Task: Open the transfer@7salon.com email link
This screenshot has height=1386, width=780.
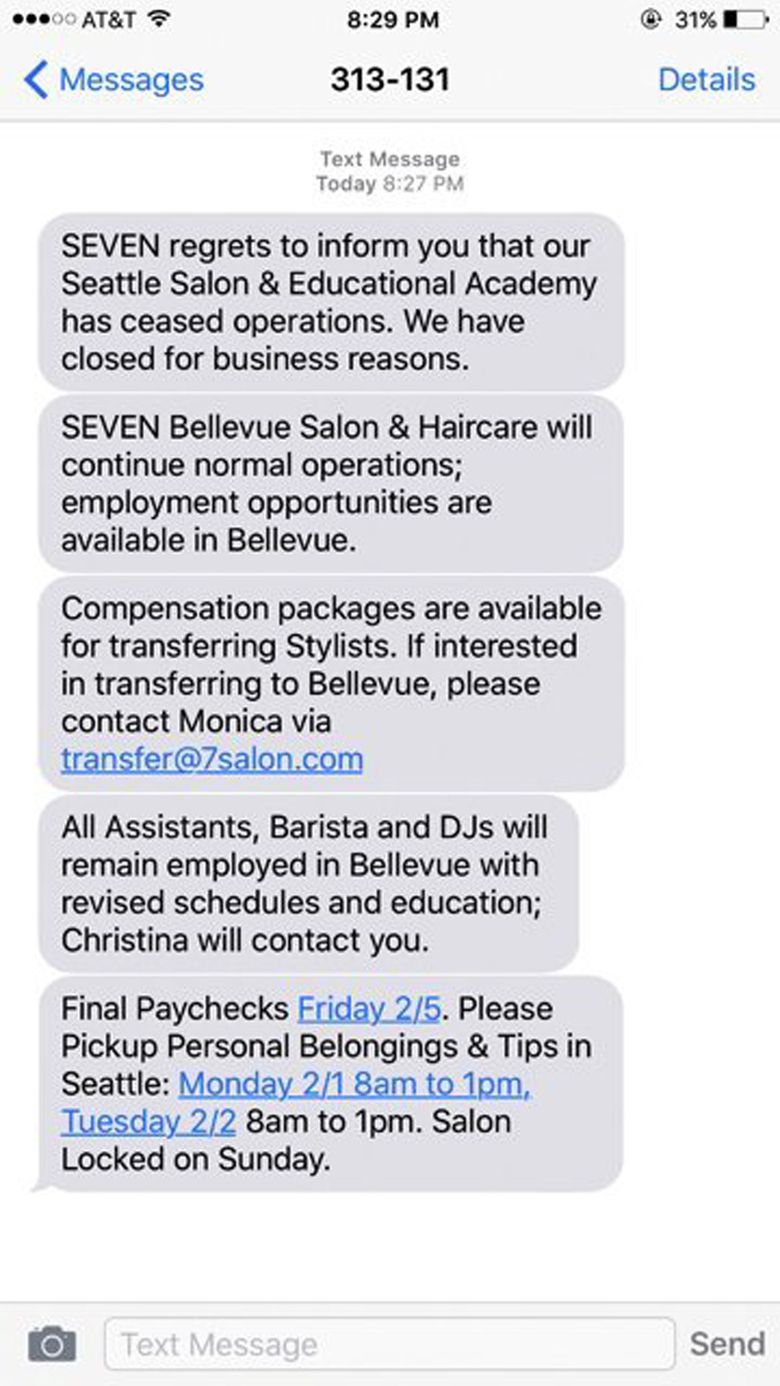Action: pos(212,759)
